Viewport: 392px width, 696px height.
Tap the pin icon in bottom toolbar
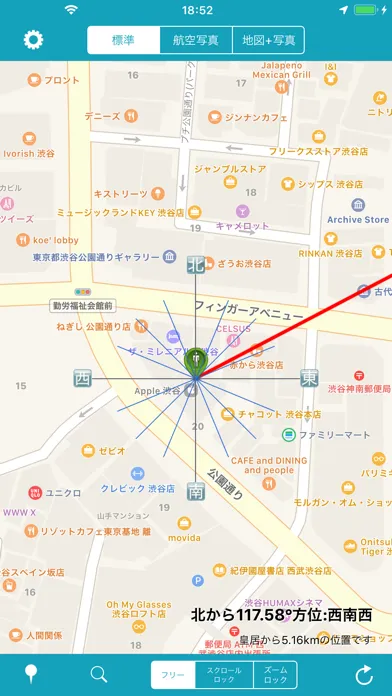point(30,674)
